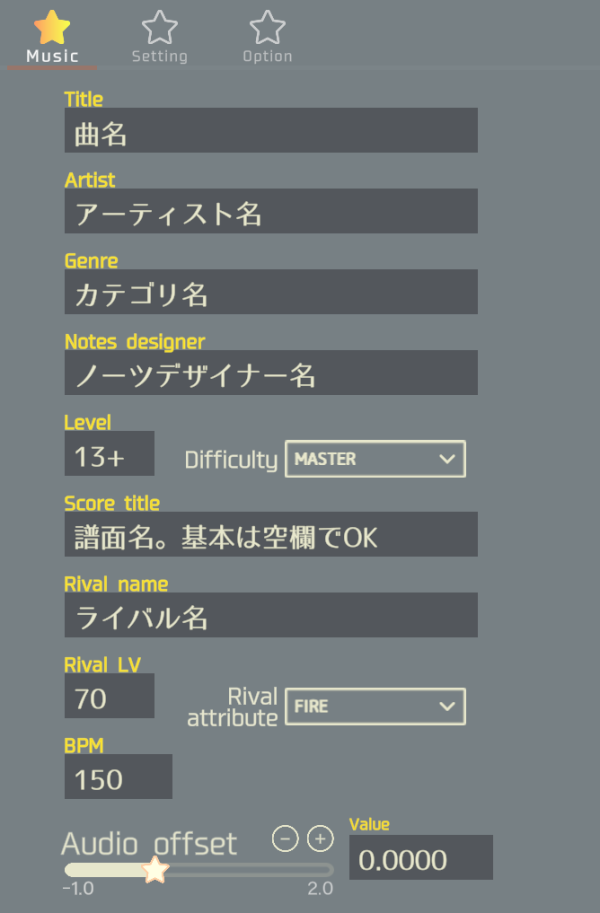Expand the Rival attribute dropdown showing FIRE

[375, 706]
